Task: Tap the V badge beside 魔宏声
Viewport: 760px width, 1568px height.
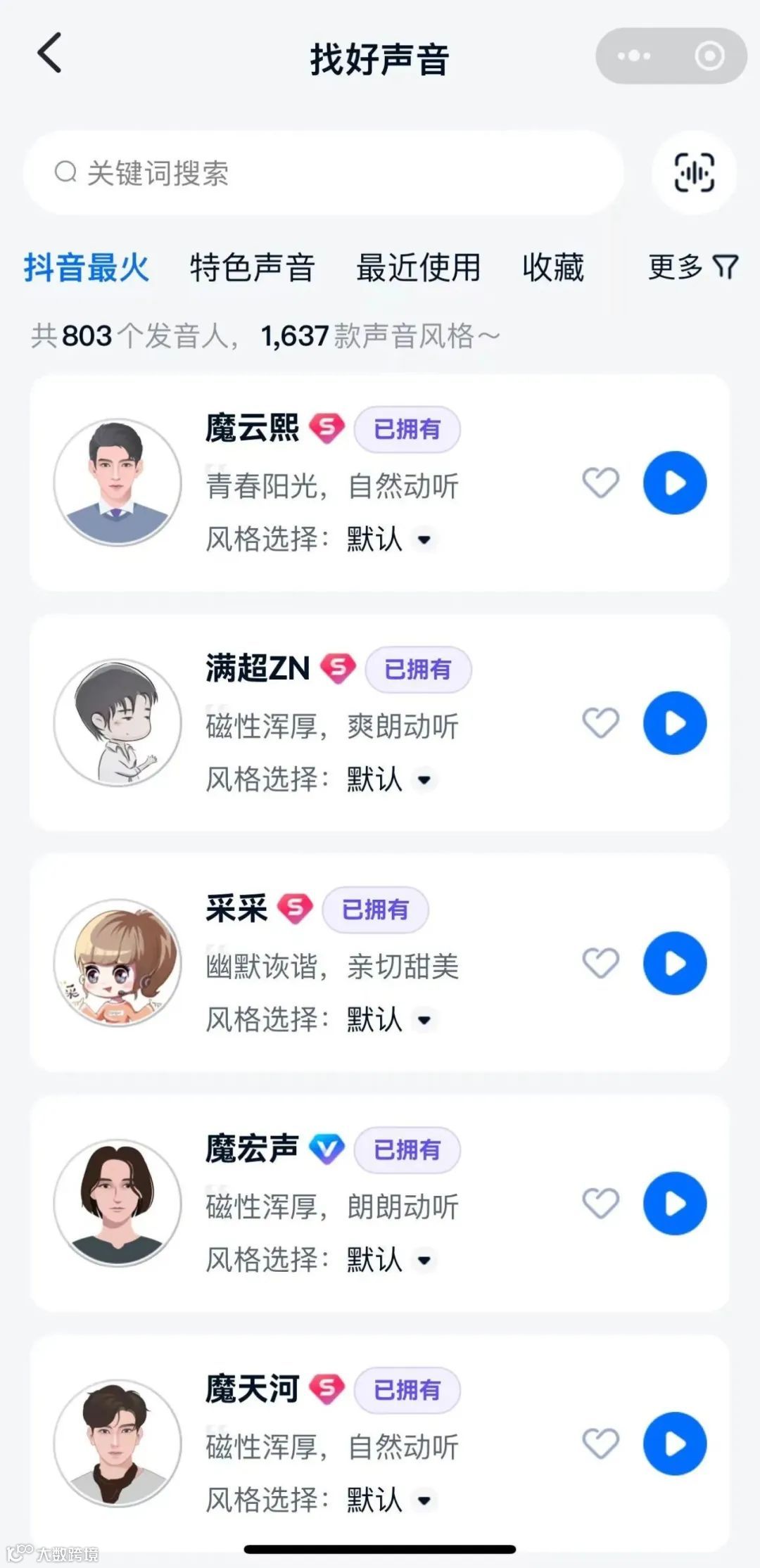Action: pos(328,1150)
